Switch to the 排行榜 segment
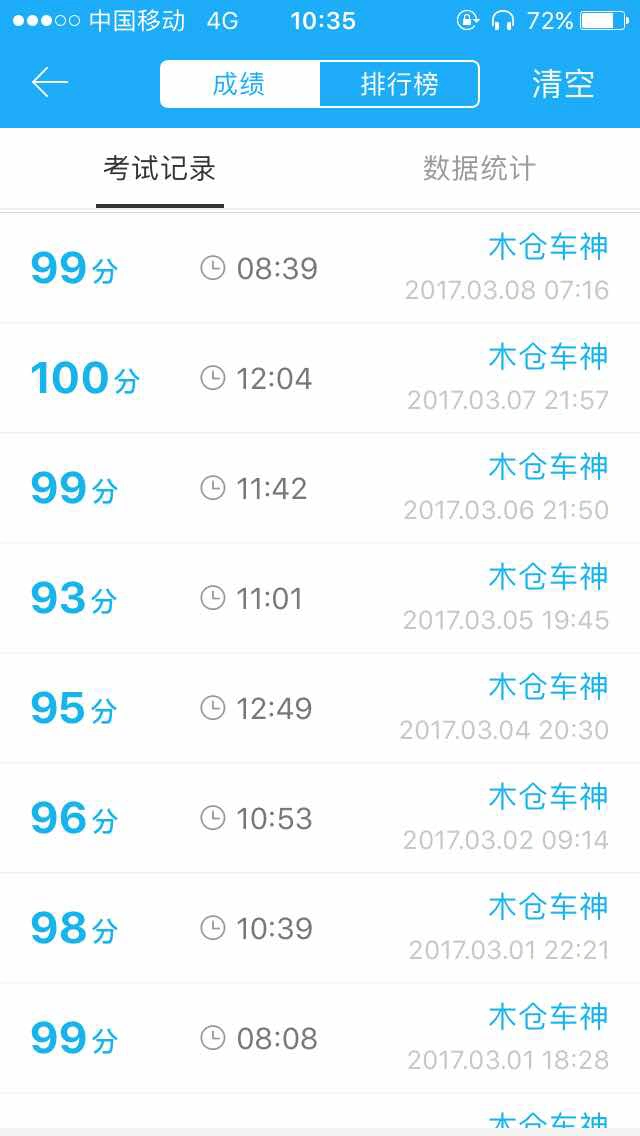640x1136 pixels. 399,84
